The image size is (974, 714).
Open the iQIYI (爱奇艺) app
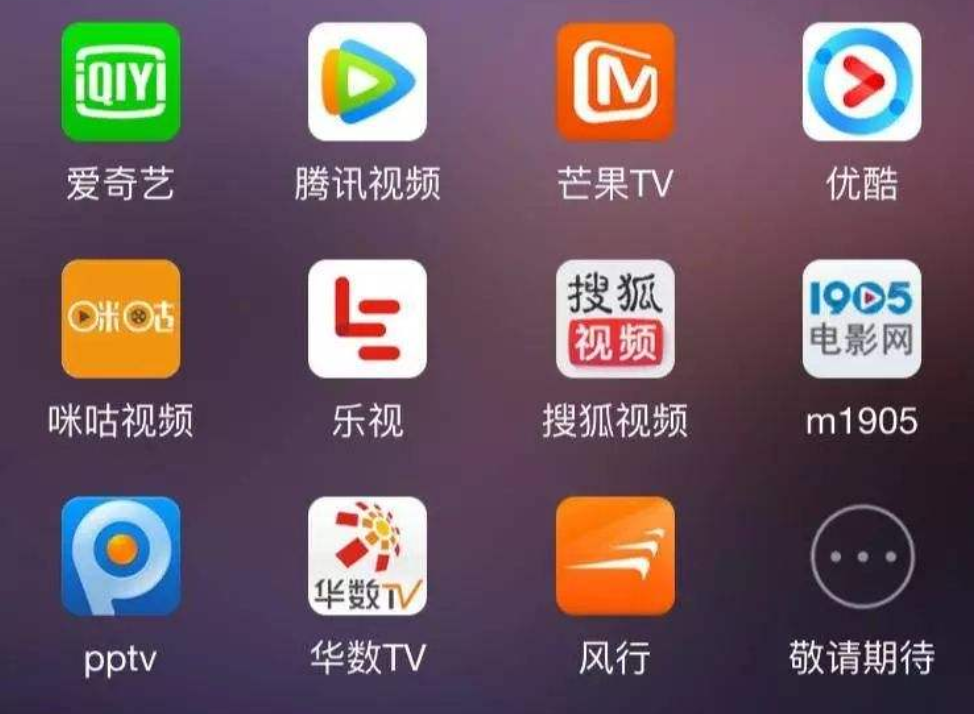(x=121, y=82)
